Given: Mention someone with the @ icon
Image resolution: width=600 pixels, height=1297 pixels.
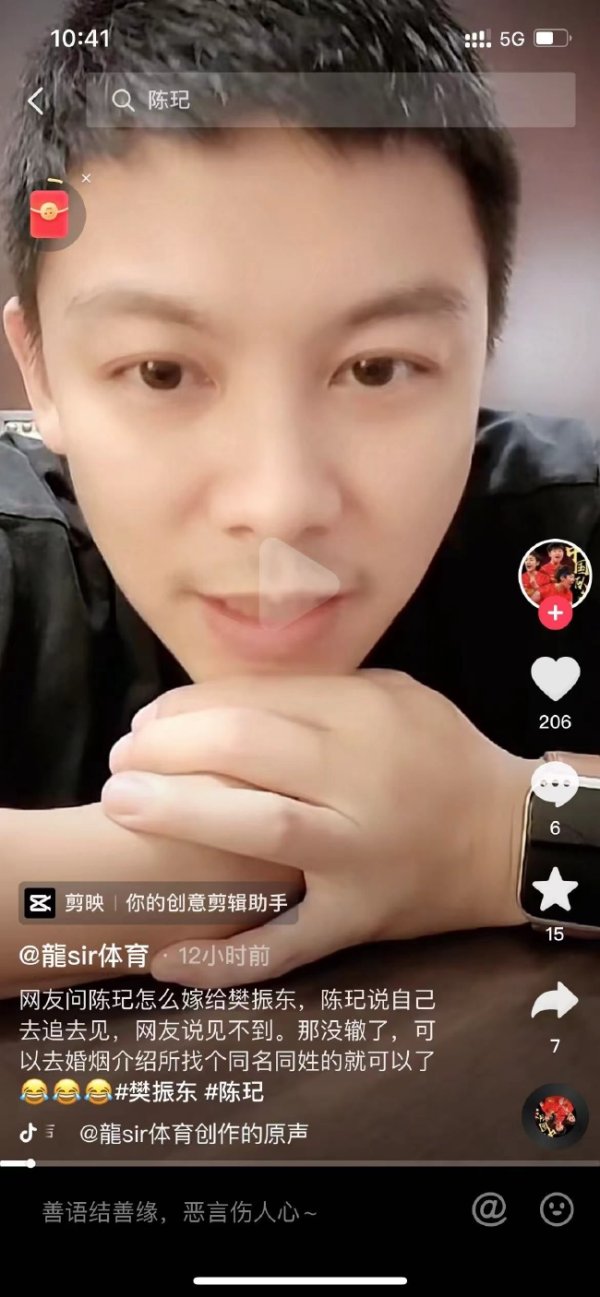Looking at the screenshot, I should [x=489, y=1210].
